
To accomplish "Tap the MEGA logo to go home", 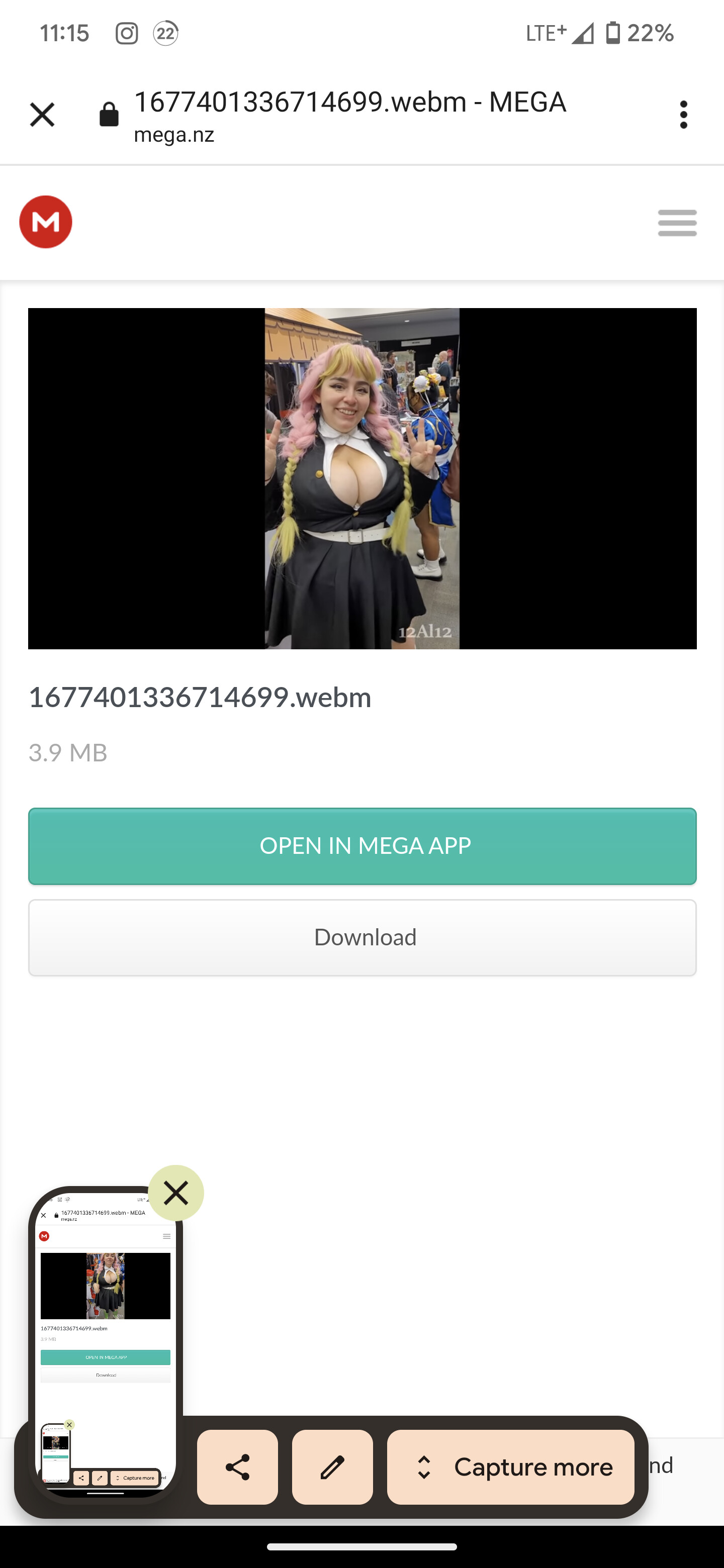I will (46, 222).
